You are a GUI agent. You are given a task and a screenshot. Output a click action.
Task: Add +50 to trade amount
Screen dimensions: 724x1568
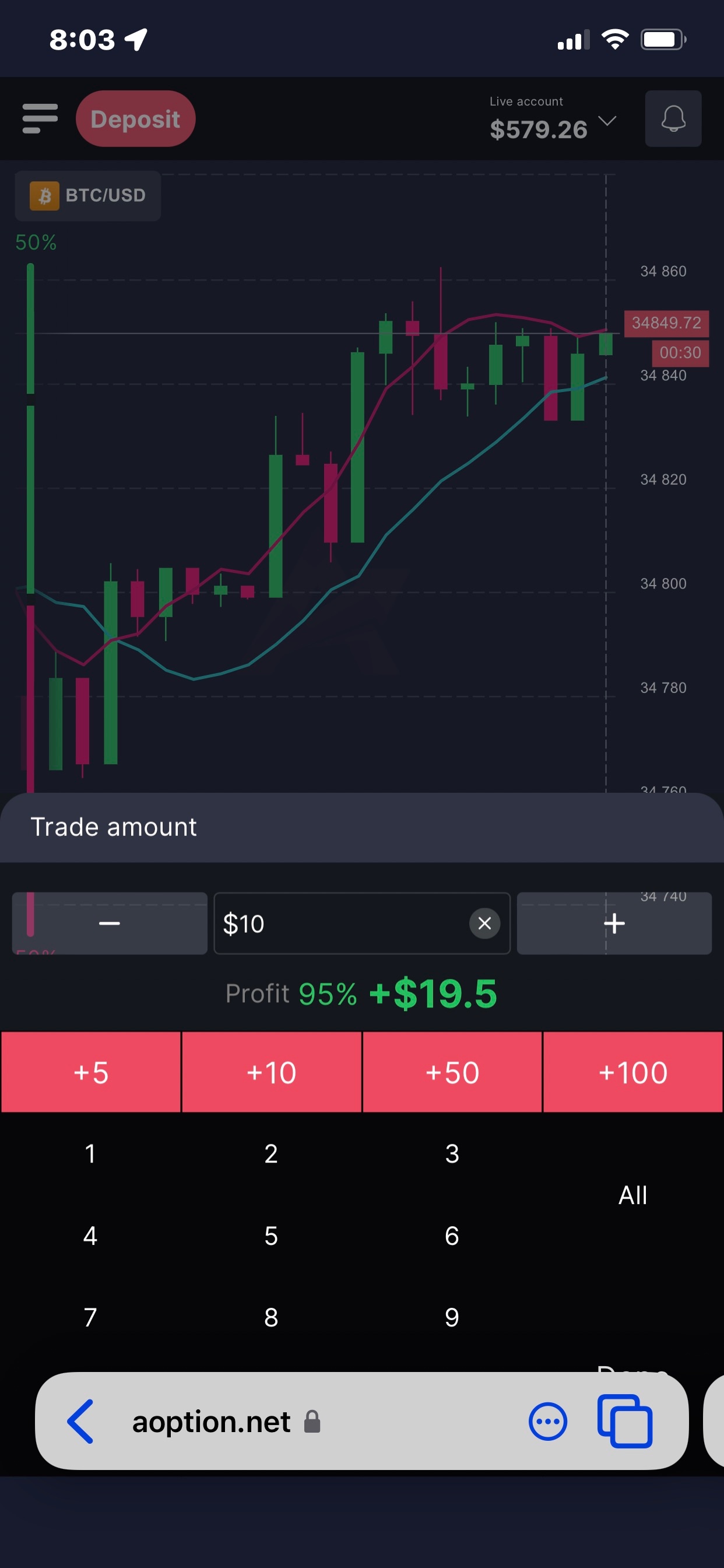click(x=452, y=1072)
